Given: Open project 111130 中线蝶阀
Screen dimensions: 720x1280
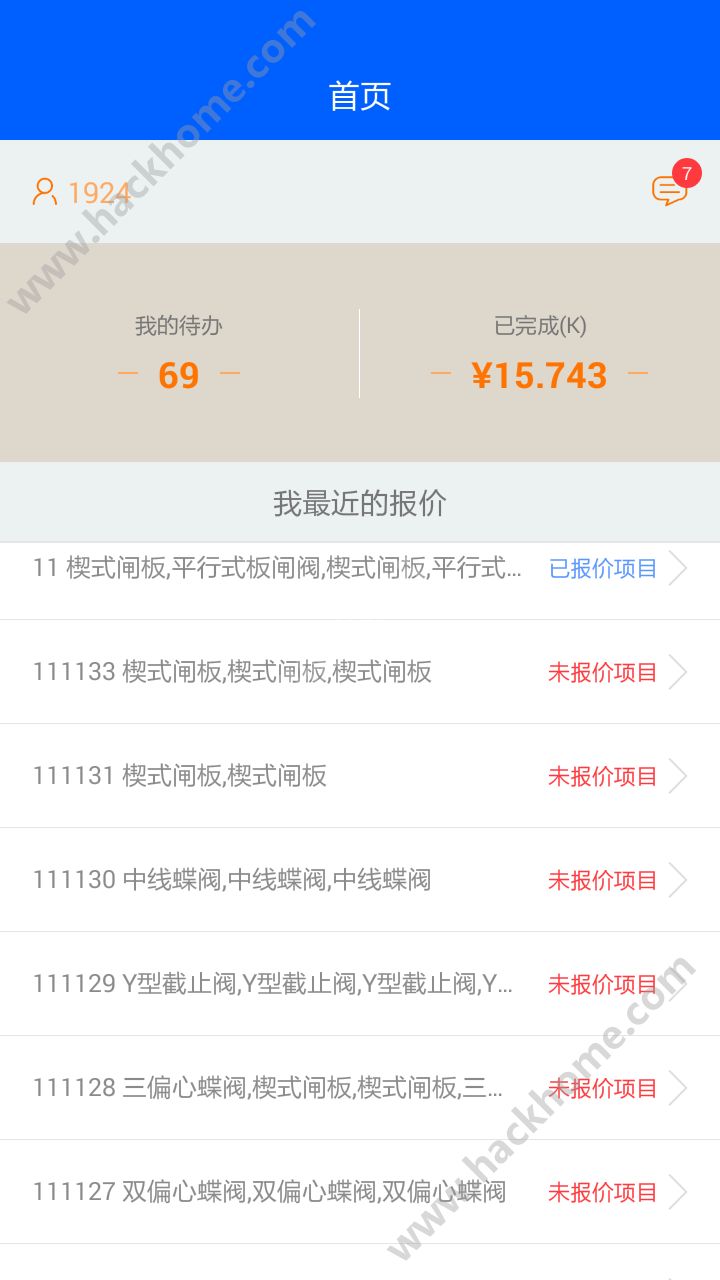Looking at the screenshot, I should [x=360, y=880].
